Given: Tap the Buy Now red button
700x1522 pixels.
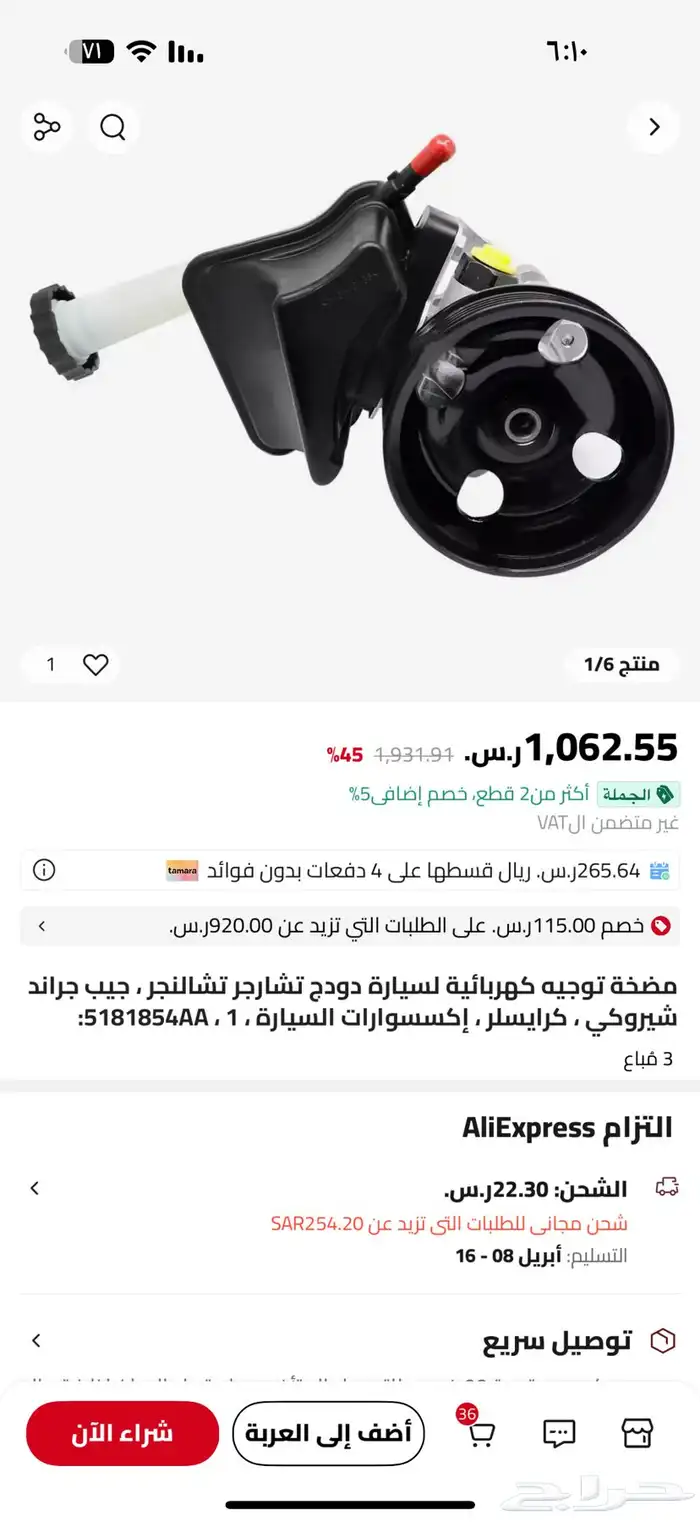Looking at the screenshot, I should [x=122, y=1433].
